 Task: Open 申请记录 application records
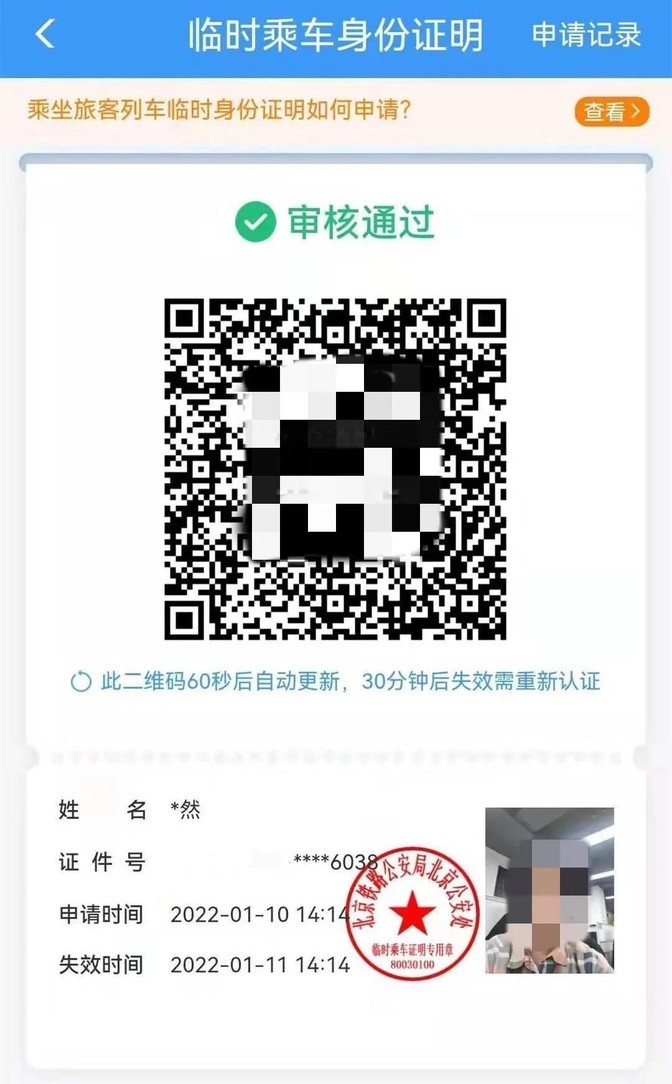tap(586, 35)
